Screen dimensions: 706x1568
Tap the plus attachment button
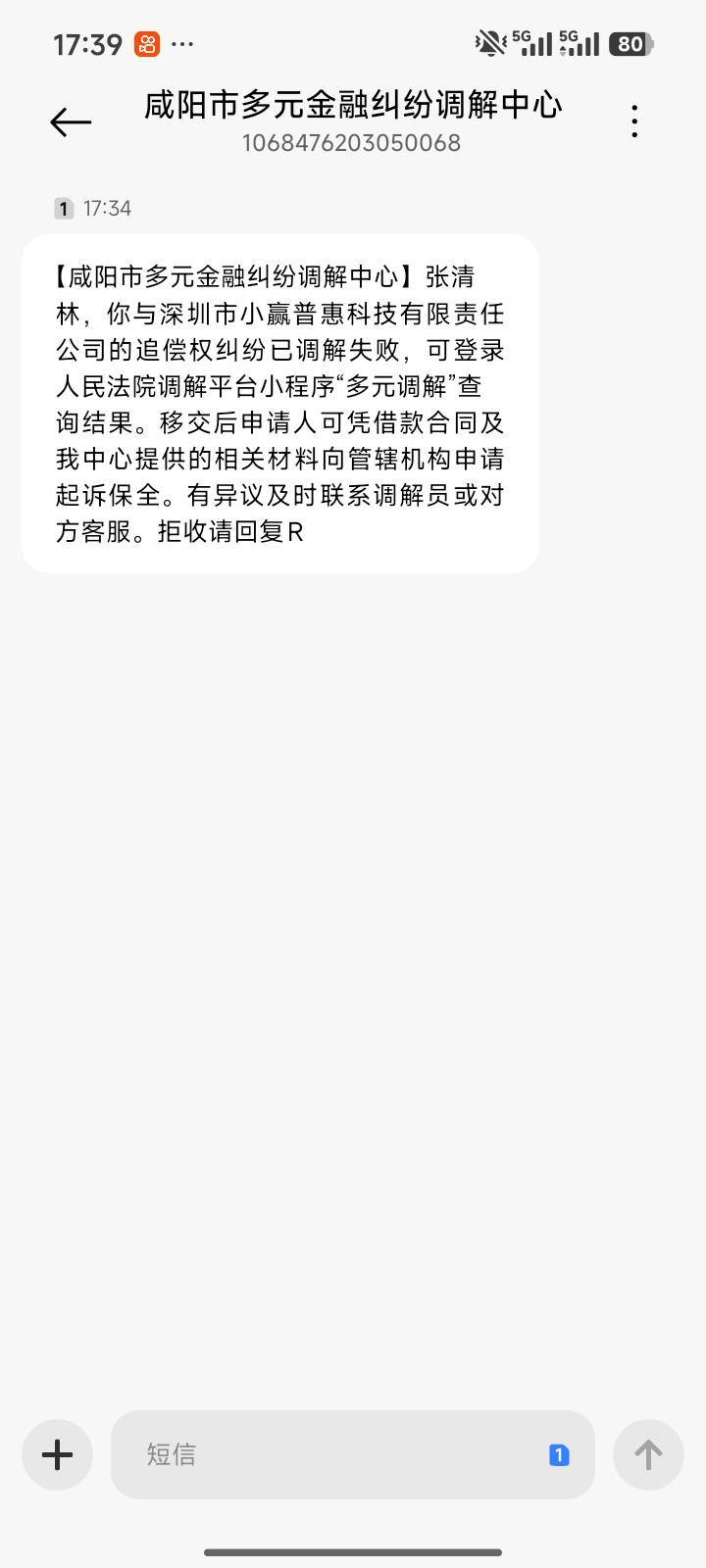pyautogui.click(x=58, y=1454)
